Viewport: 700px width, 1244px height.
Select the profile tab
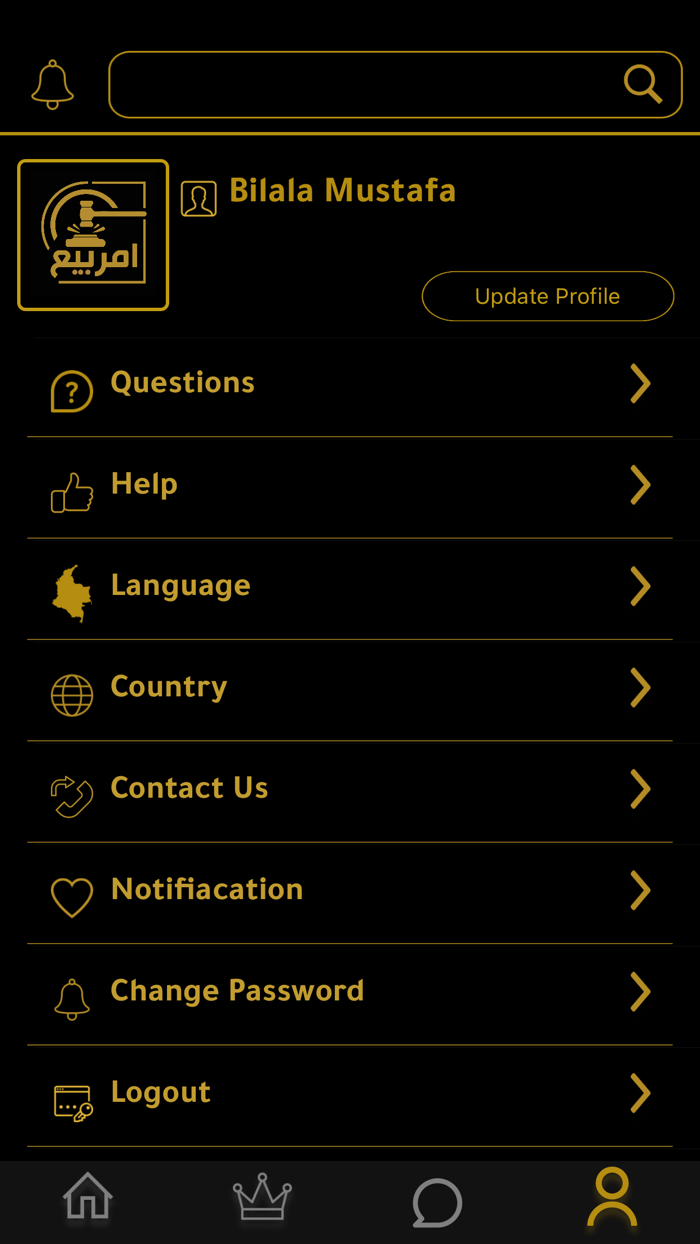pyautogui.click(x=611, y=1199)
